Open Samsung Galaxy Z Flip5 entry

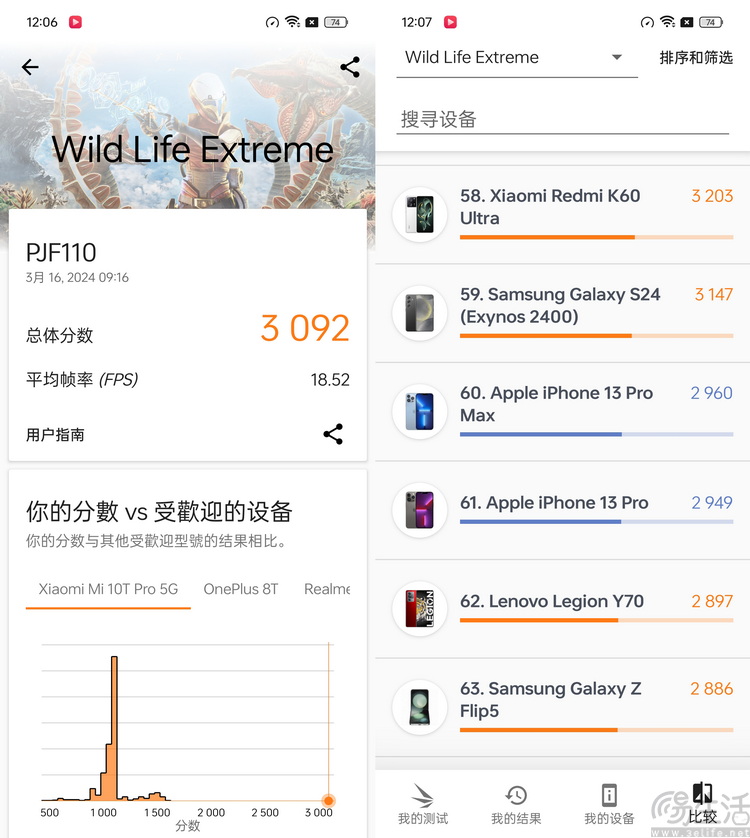(562, 706)
